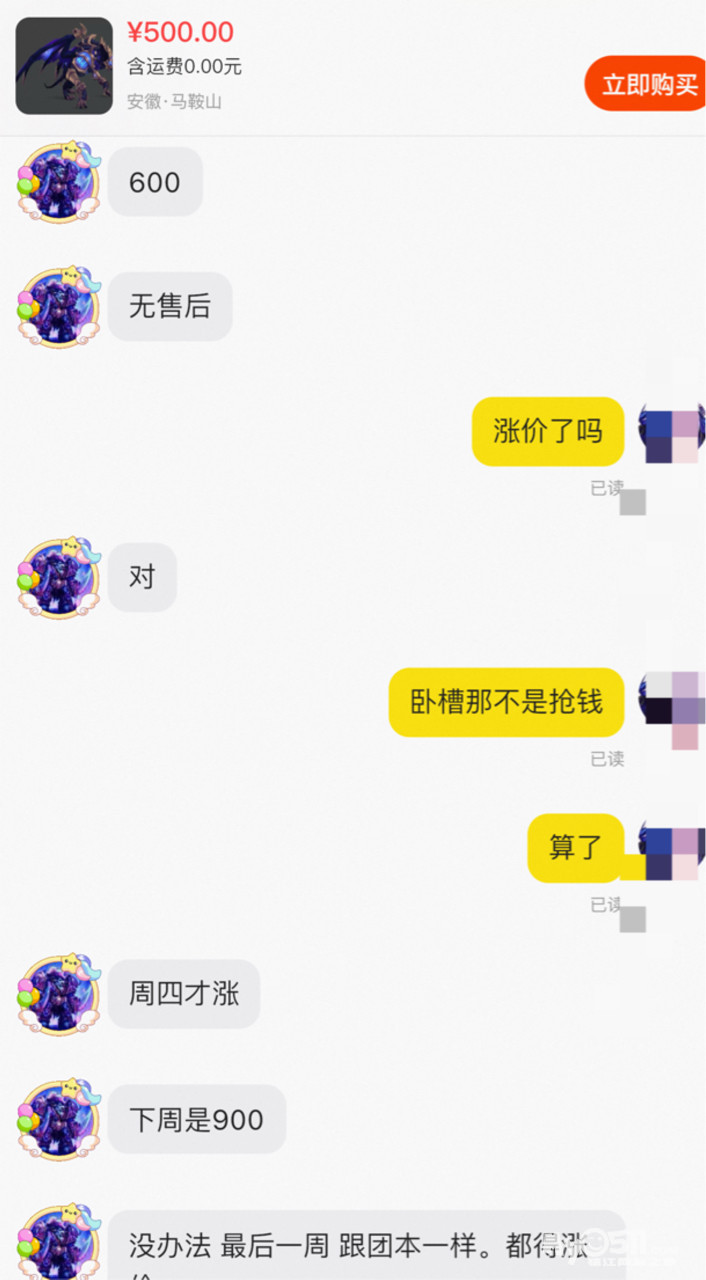Open the ¥500.00 product thumbnail
Image resolution: width=706 pixels, height=1280 pixels.
coord(64,66)
